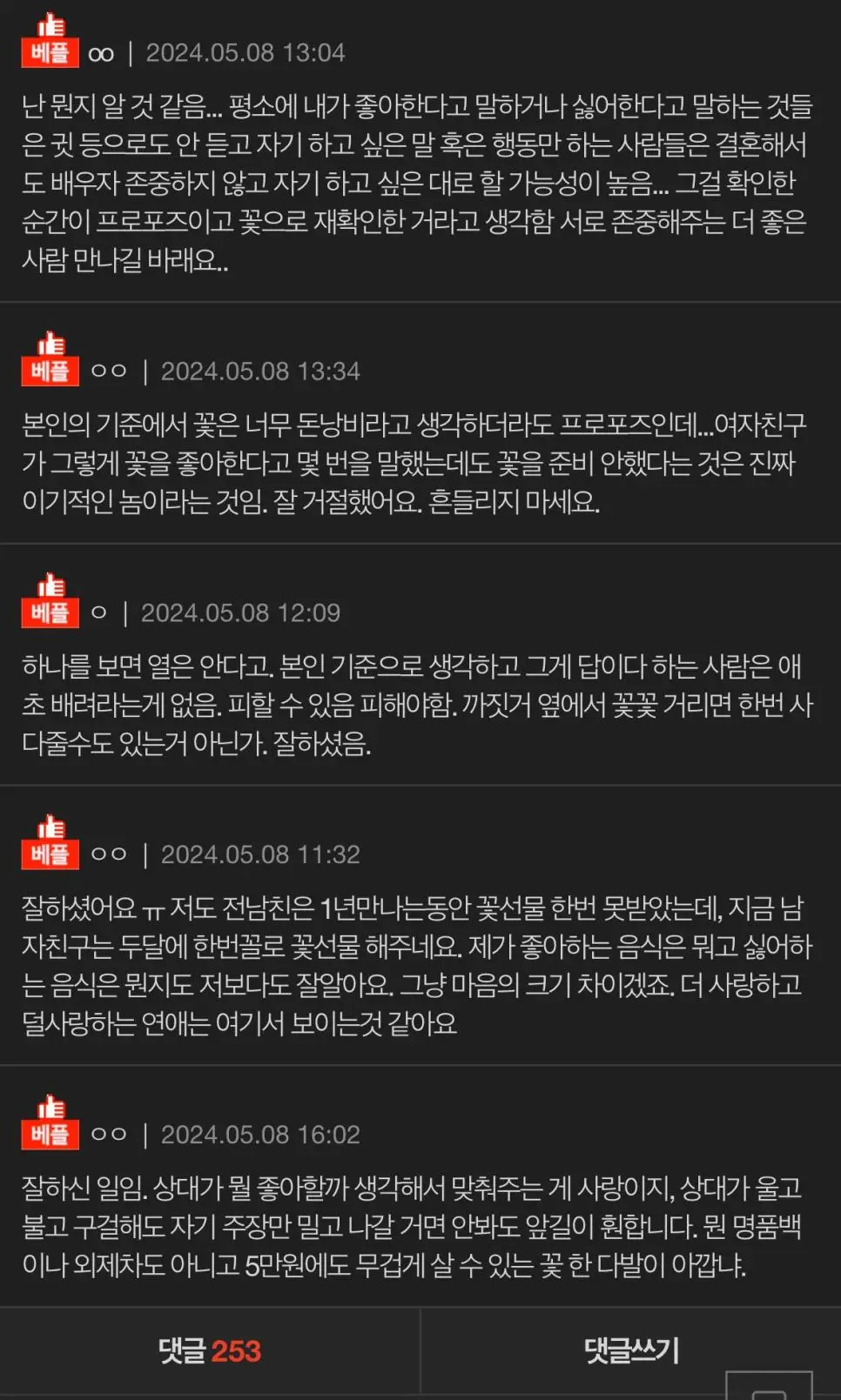Image resolution: width=841 pixels, height=1400 pixels.
Task: Open all 253 comments
Action: pos(209,1350)
